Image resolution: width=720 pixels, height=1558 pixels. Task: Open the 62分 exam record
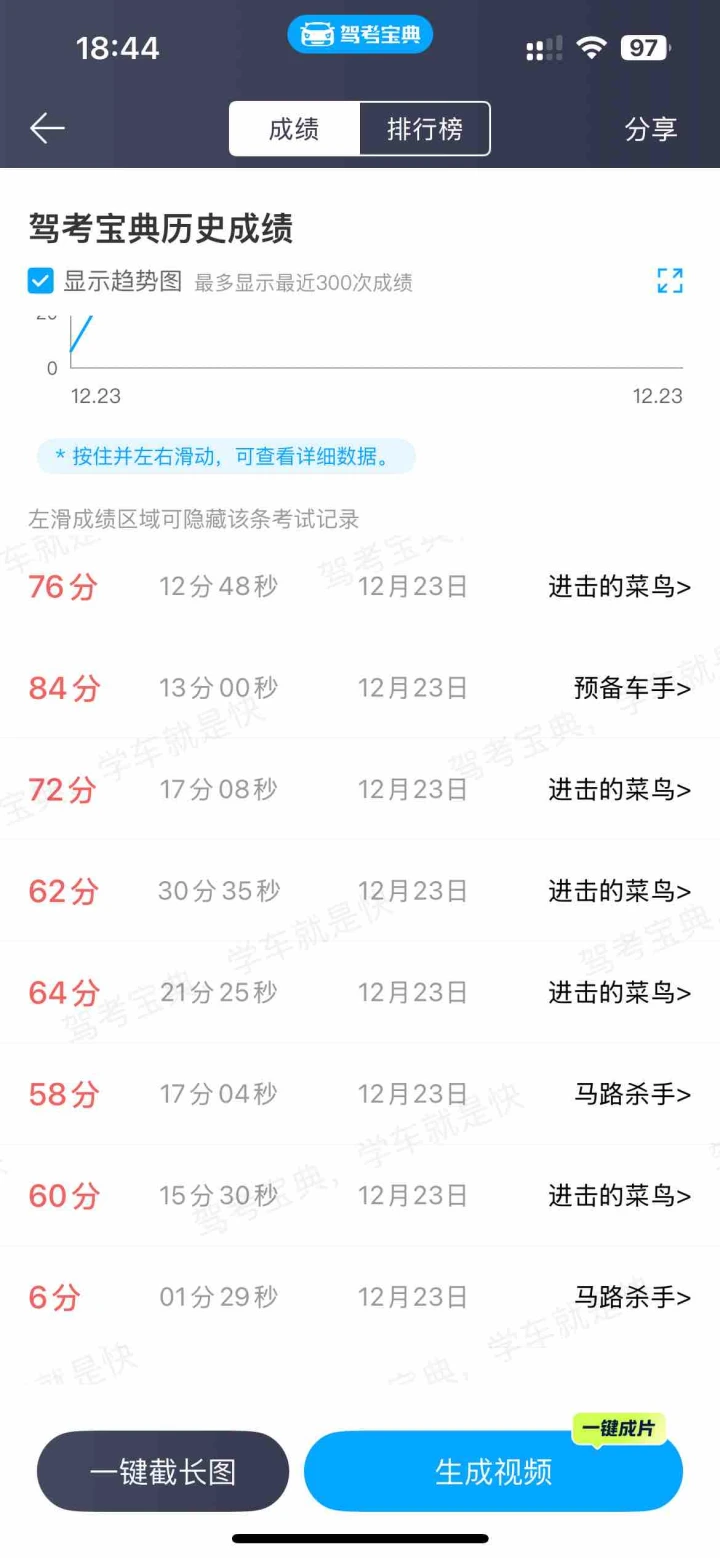pos(360,891)
